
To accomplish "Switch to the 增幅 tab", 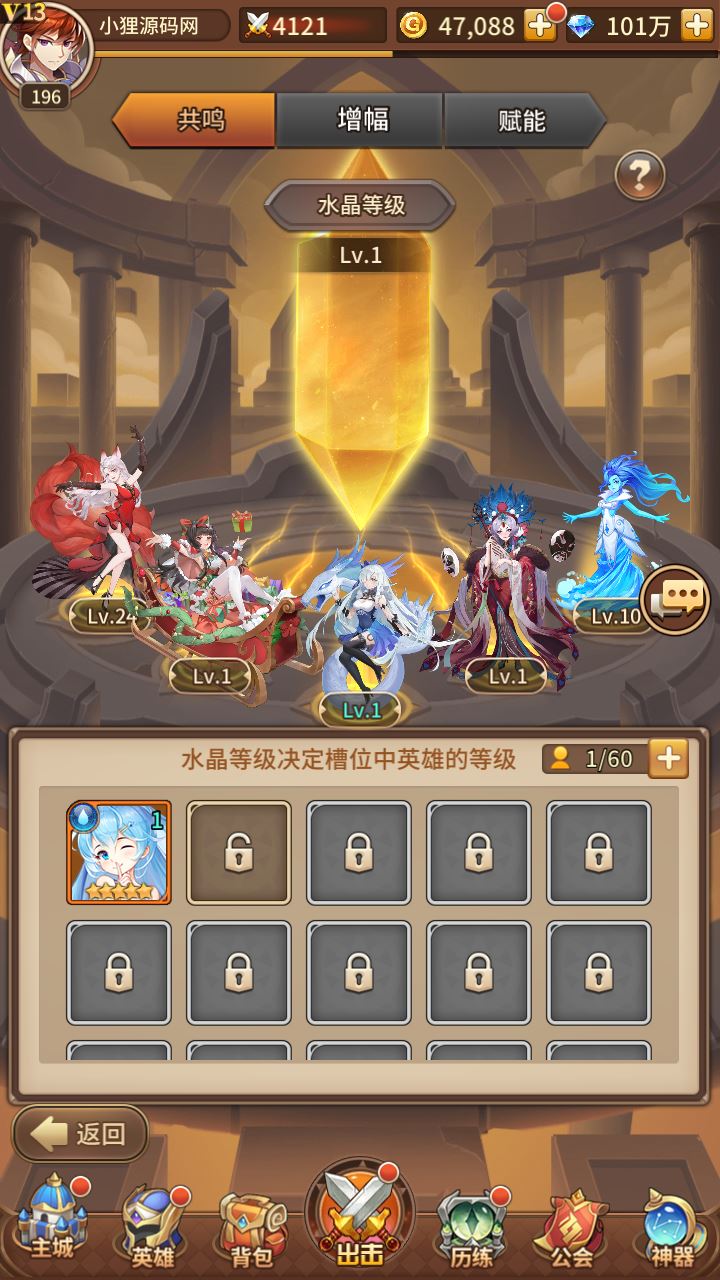I will click(x=361, y=121).
